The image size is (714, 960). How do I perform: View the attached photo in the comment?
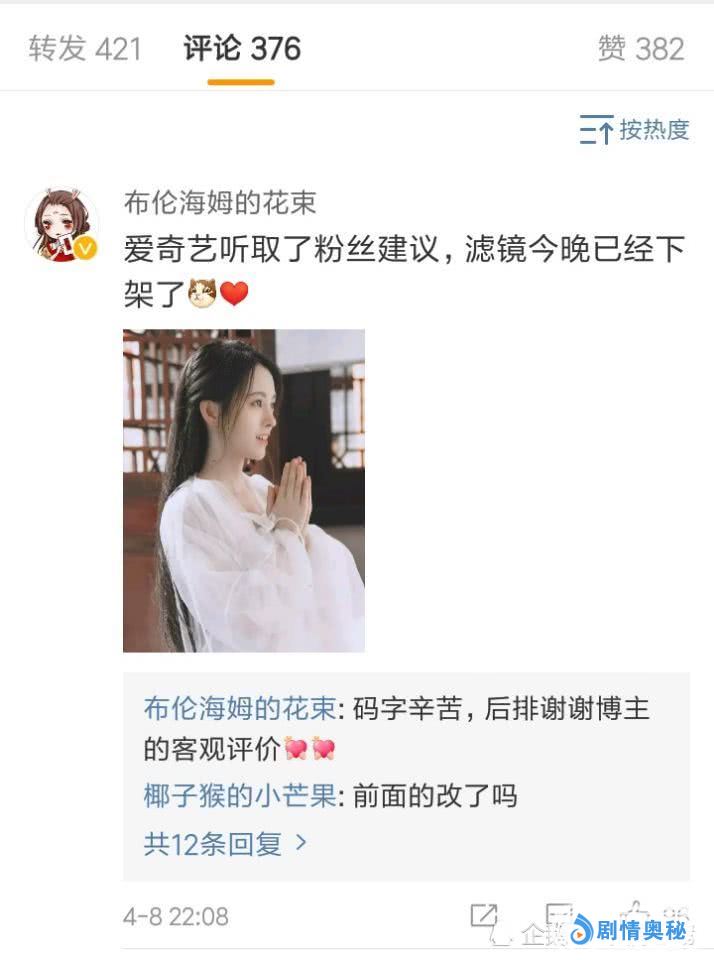click(243, 490)
